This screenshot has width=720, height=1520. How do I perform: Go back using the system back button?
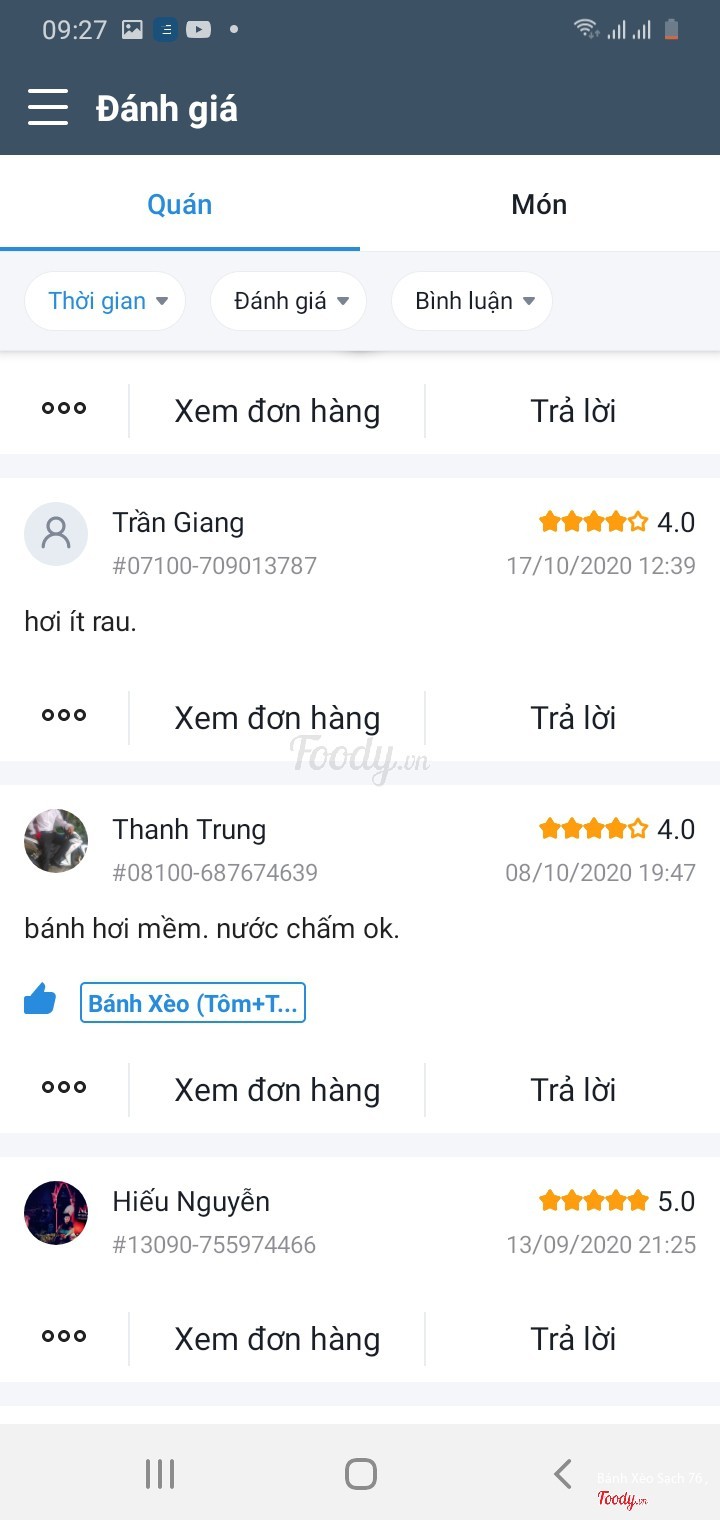point(563,1474)
